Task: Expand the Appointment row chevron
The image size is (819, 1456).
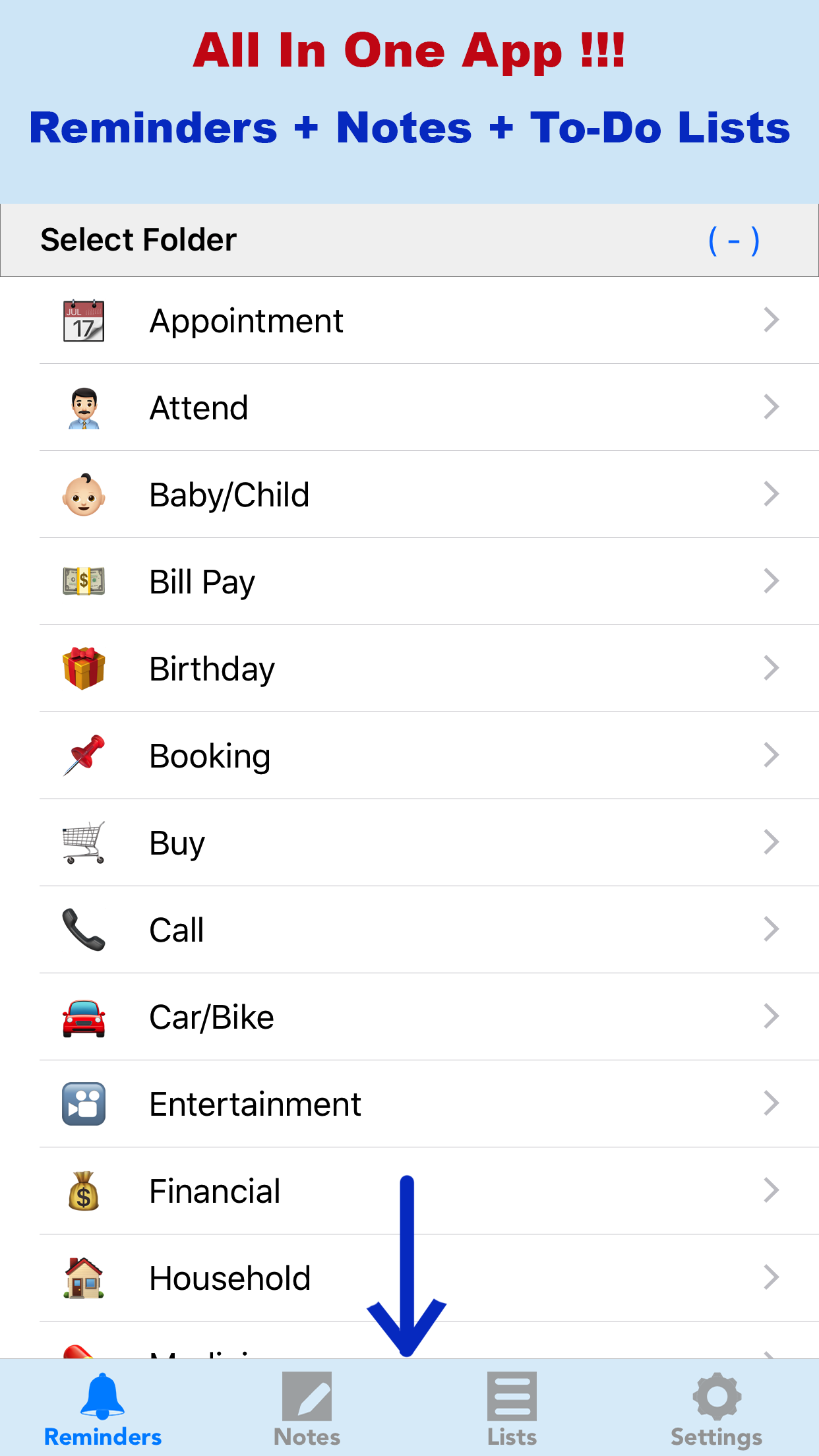Action: (x=772, y=320)
